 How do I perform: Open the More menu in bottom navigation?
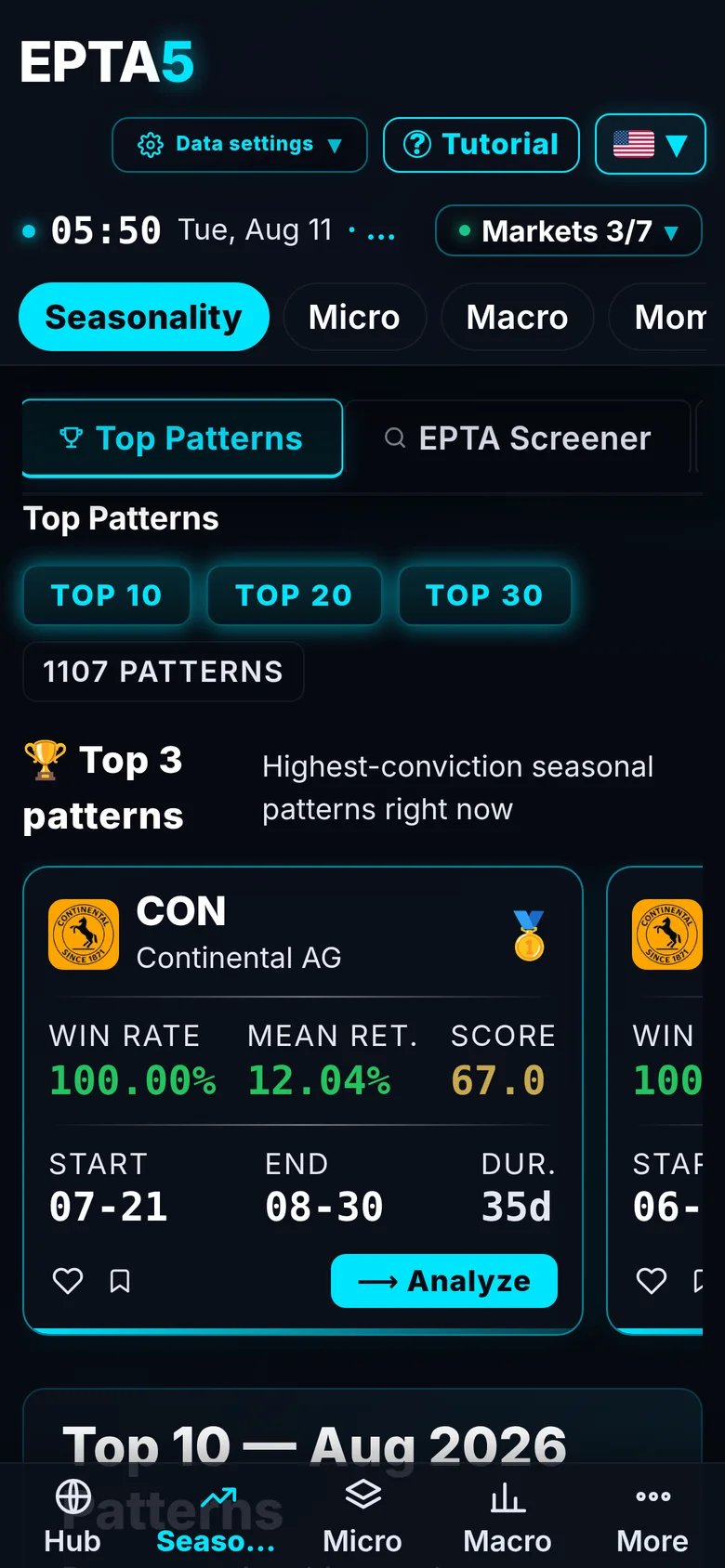(x=652, y=1516)
